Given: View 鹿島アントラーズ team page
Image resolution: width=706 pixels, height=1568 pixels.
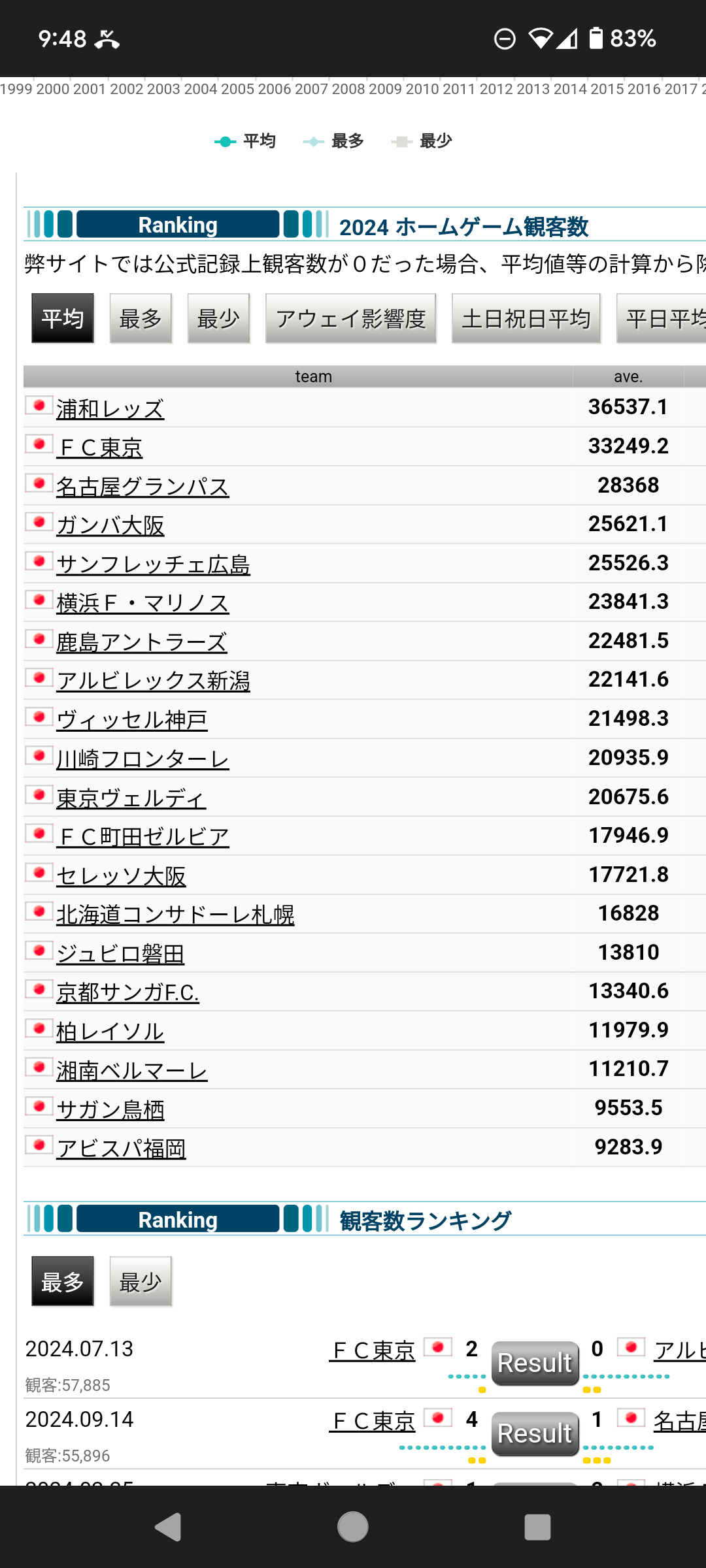Looking at the screenshot, I should tap(141, 642).
